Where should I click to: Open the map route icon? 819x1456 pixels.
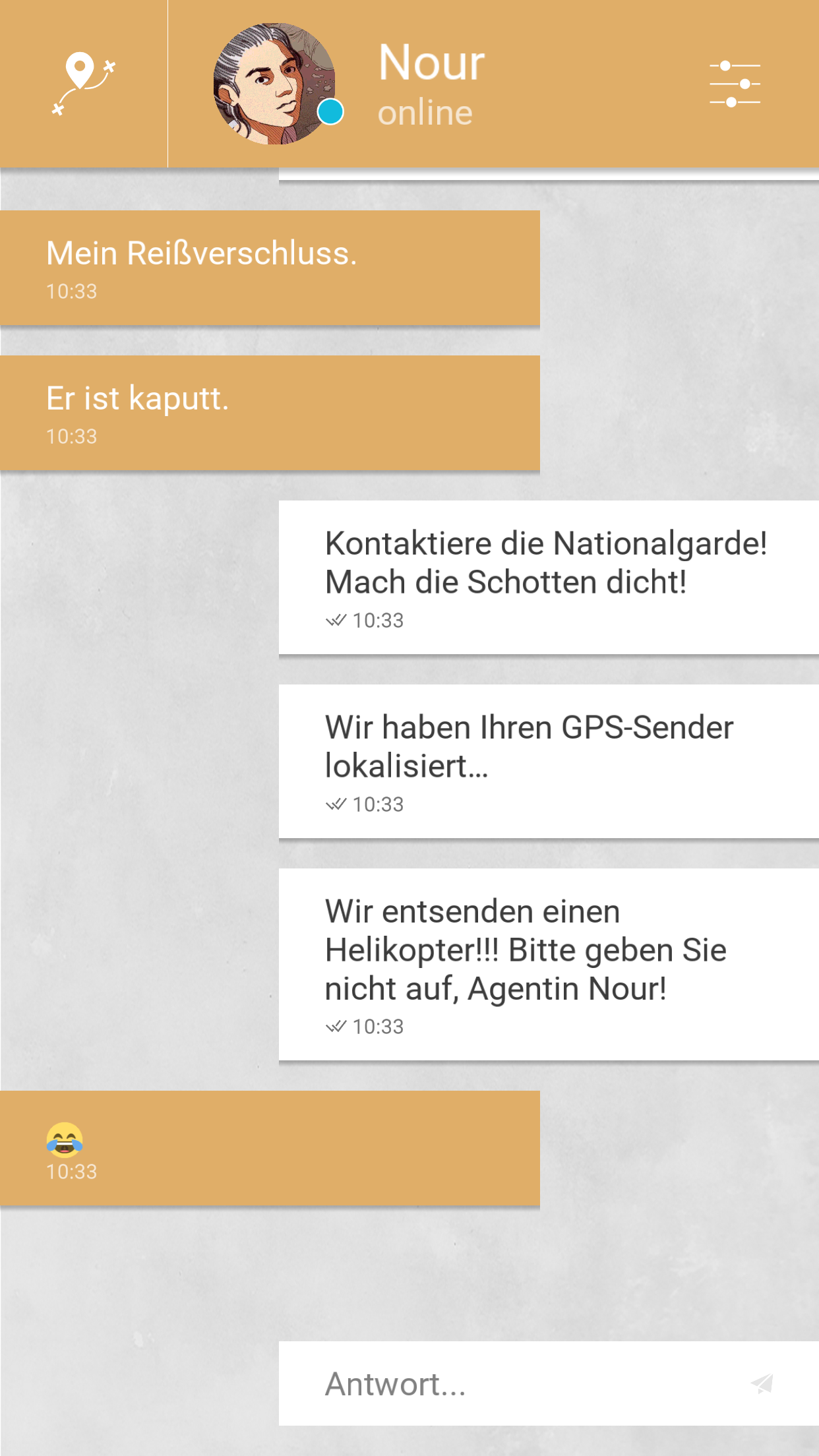[x=84, y=84]
